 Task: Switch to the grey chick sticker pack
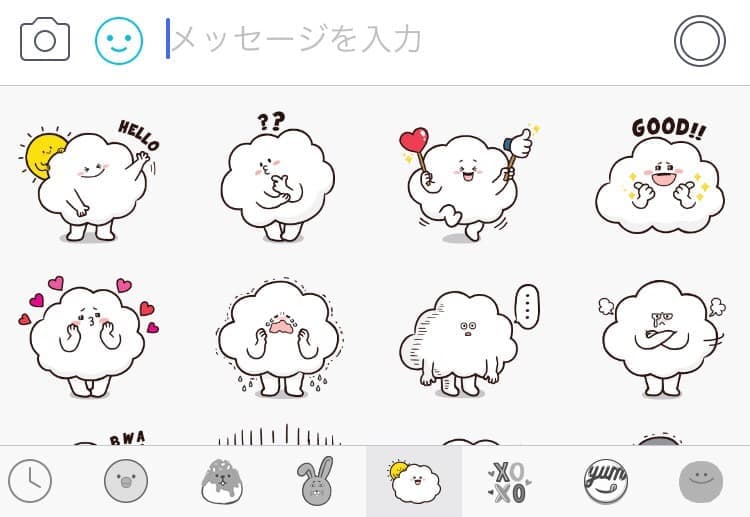126,482
